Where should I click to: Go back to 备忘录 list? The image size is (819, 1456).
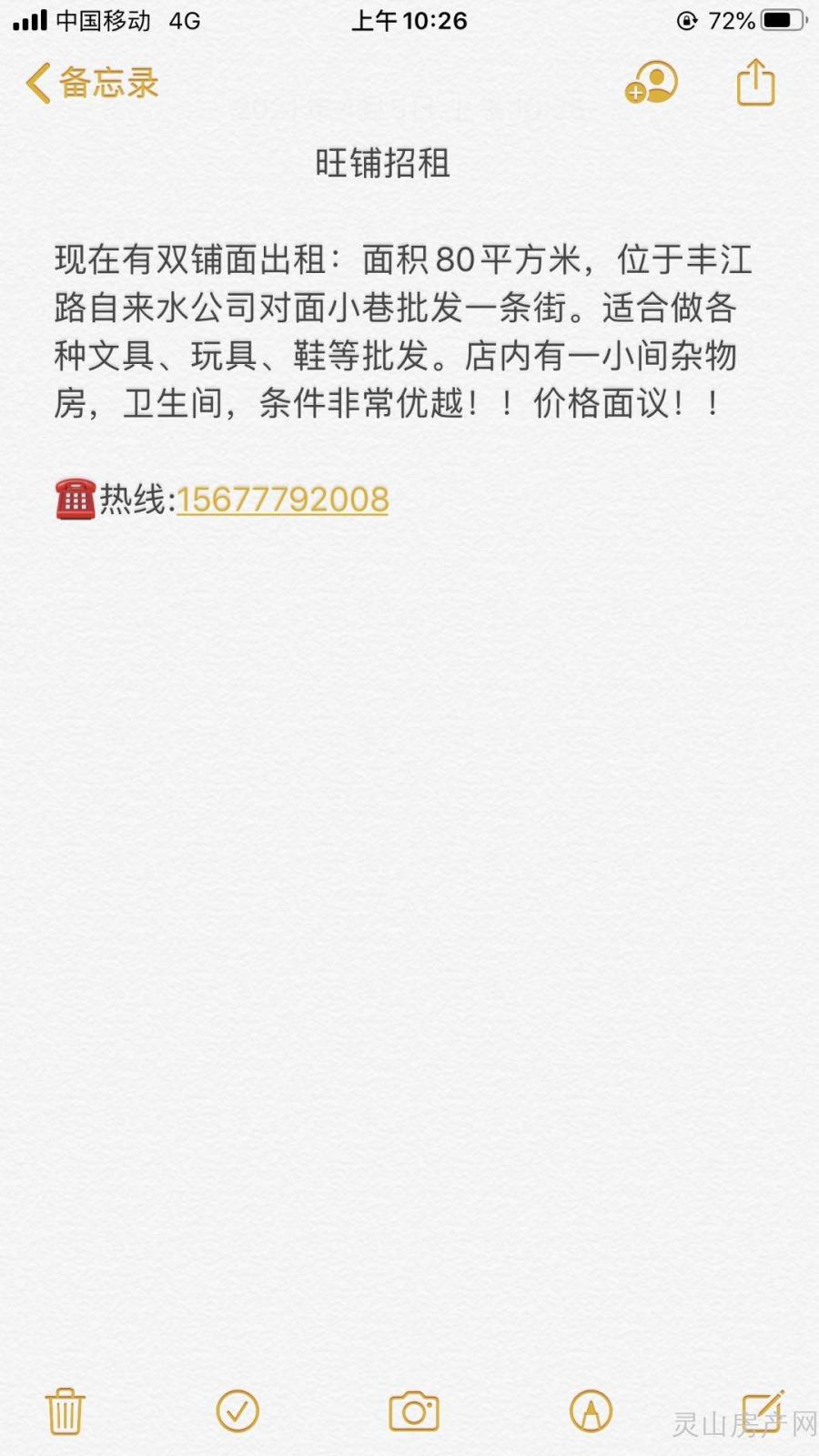tap(91, 84)
